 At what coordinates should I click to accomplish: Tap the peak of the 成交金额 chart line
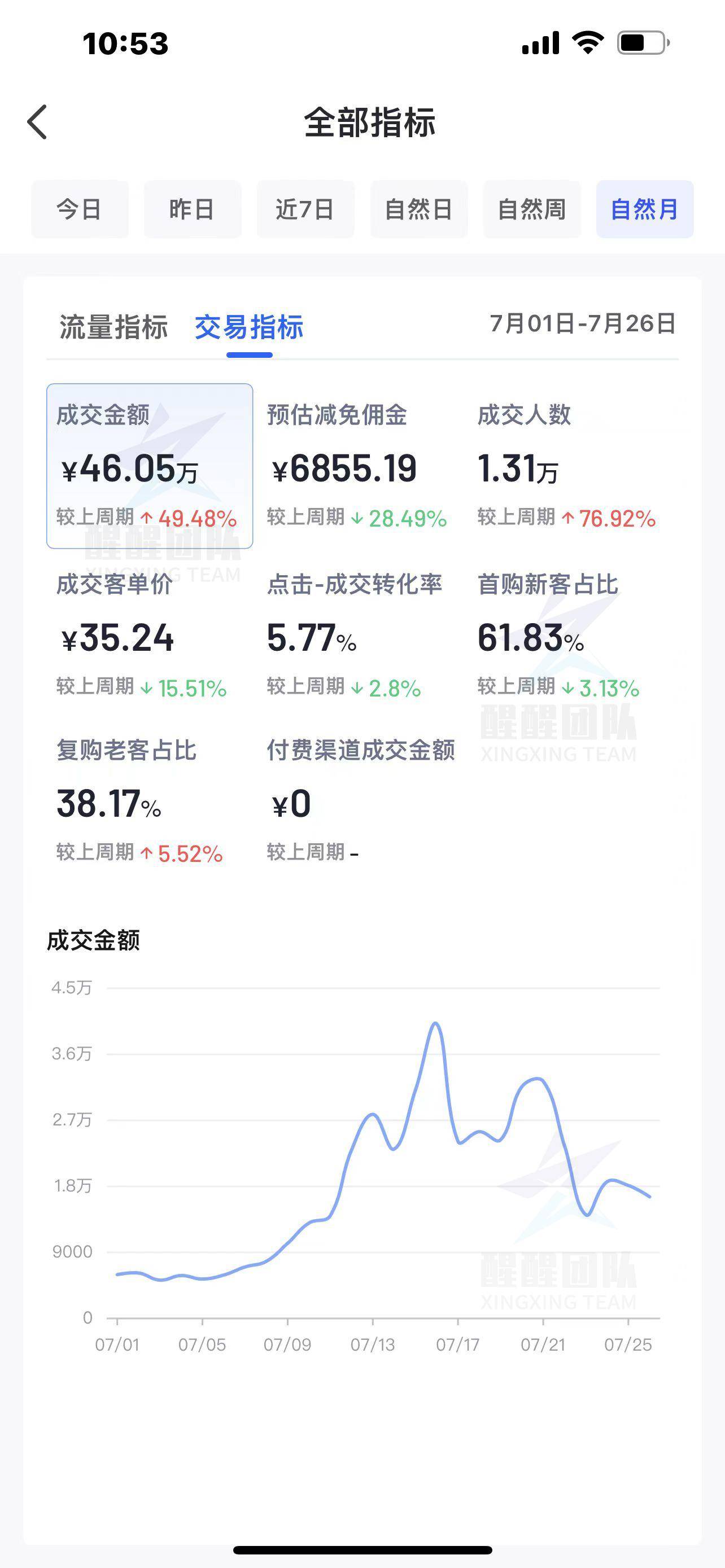[436, 1023]
